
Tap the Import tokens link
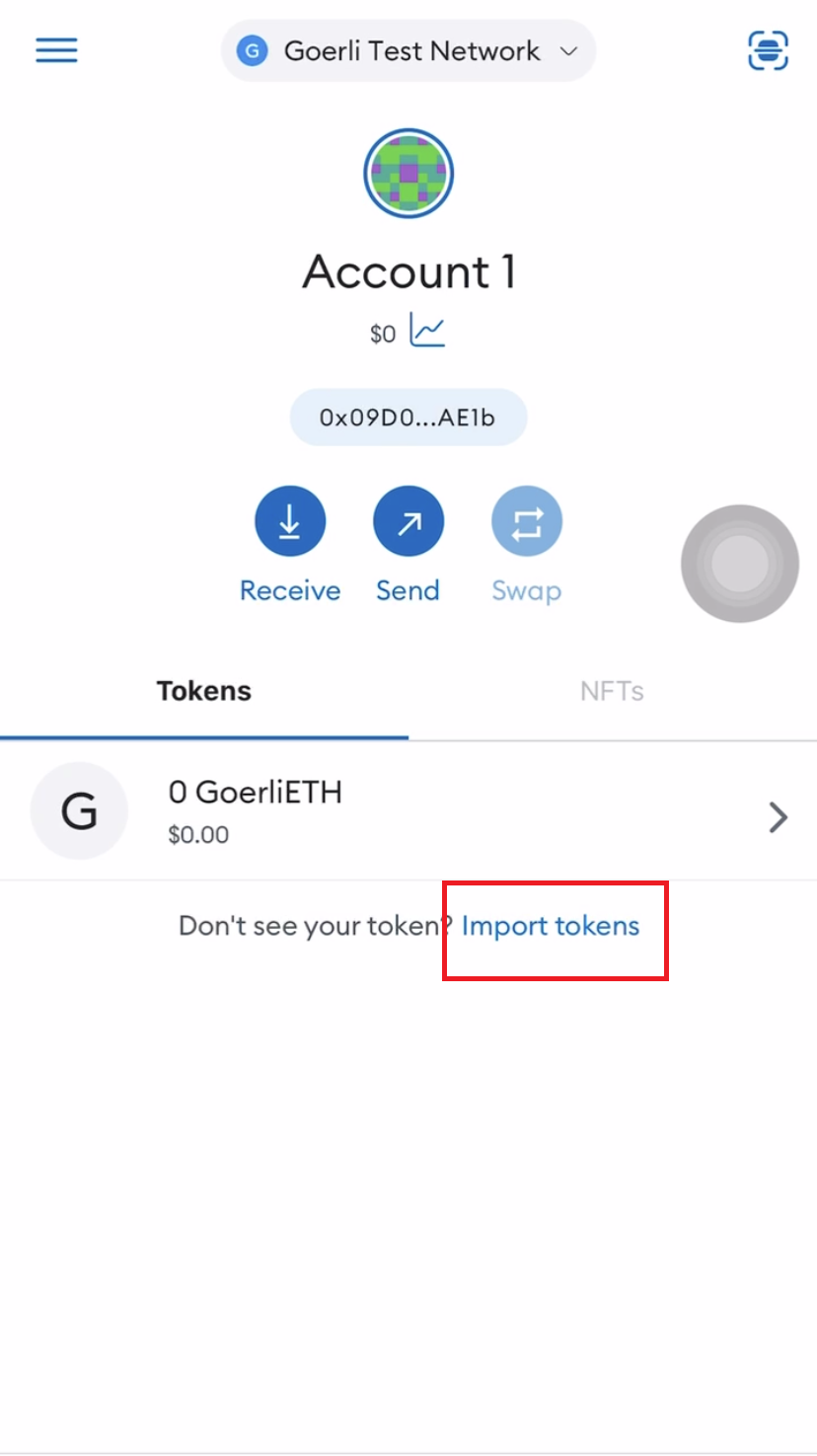(x=551, y=926)
